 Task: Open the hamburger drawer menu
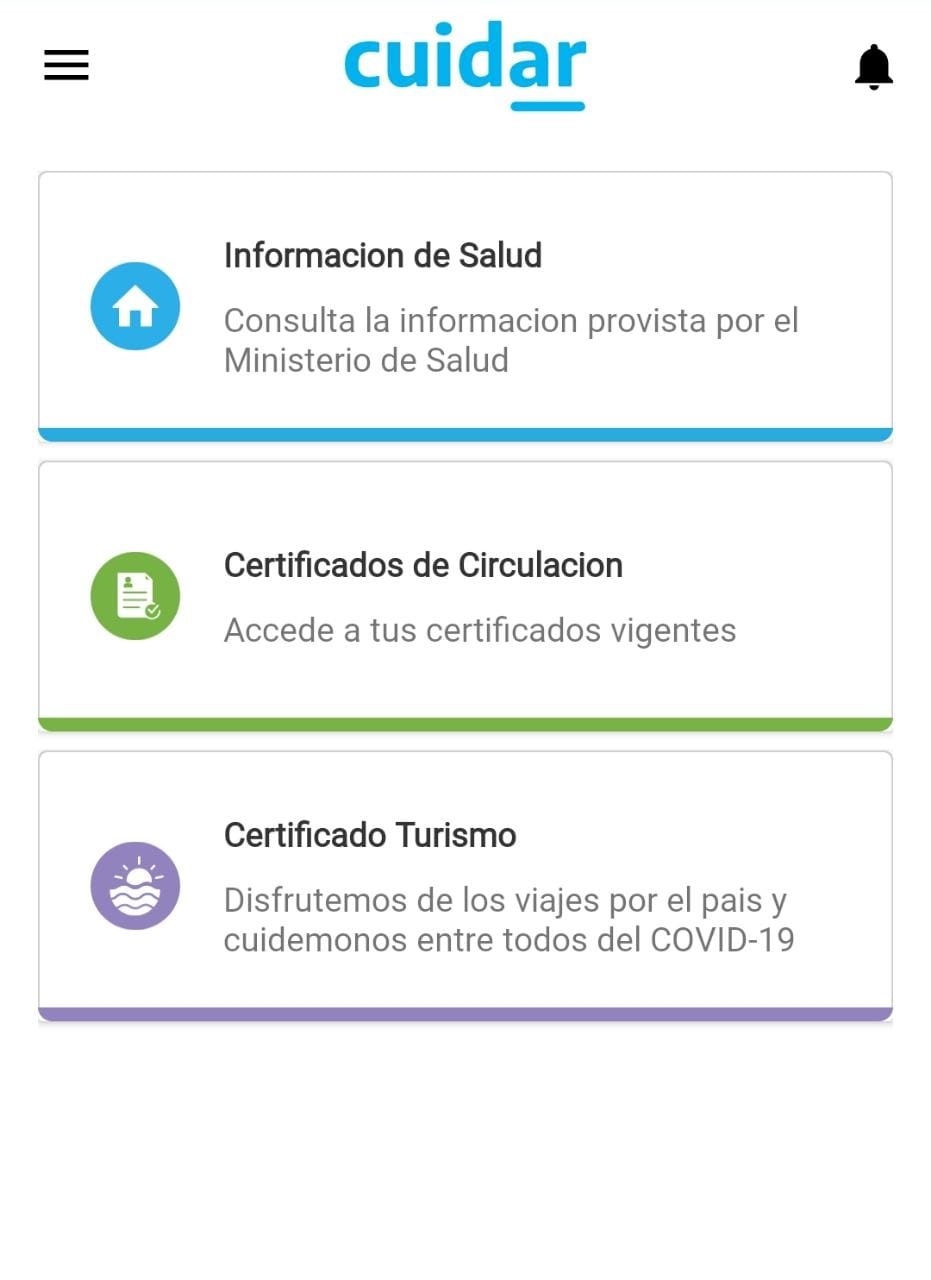tap(66, 65)
